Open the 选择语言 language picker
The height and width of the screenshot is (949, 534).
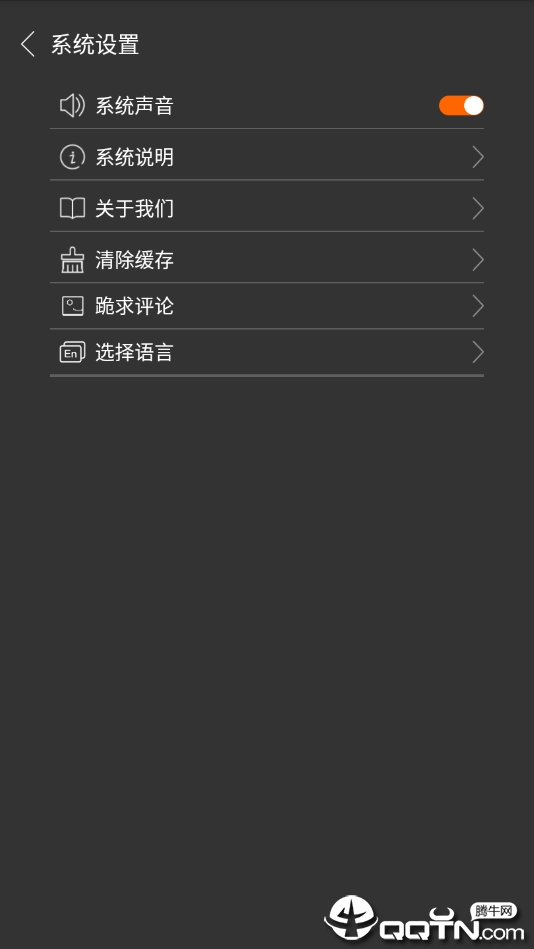point(267,352)
